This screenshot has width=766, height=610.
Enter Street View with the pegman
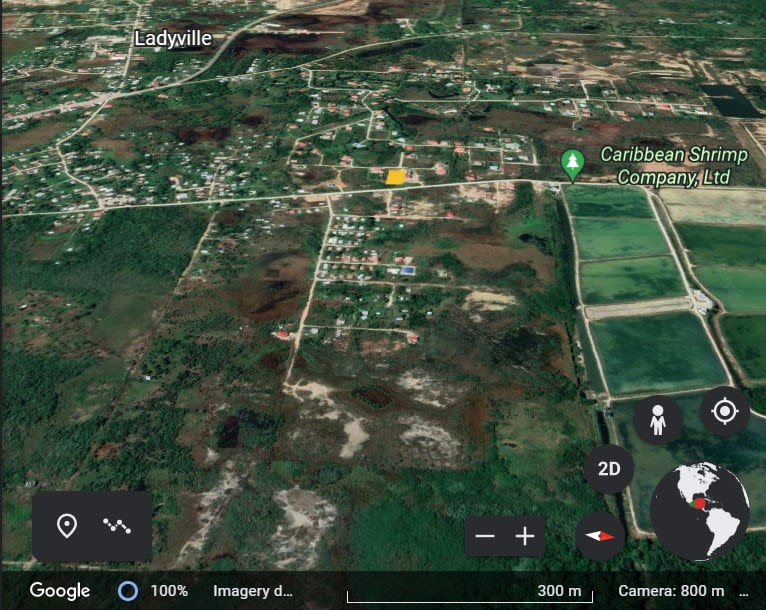pyautogui.click(x=657, y=420)
